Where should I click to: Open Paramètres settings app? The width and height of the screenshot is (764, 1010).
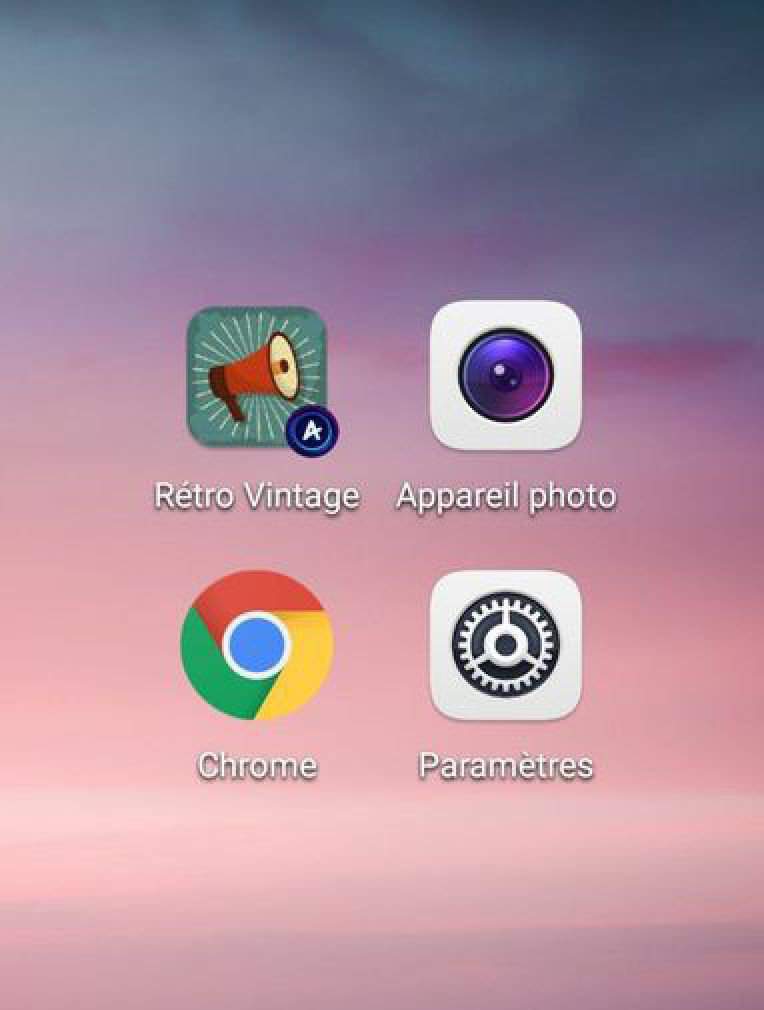505,645
